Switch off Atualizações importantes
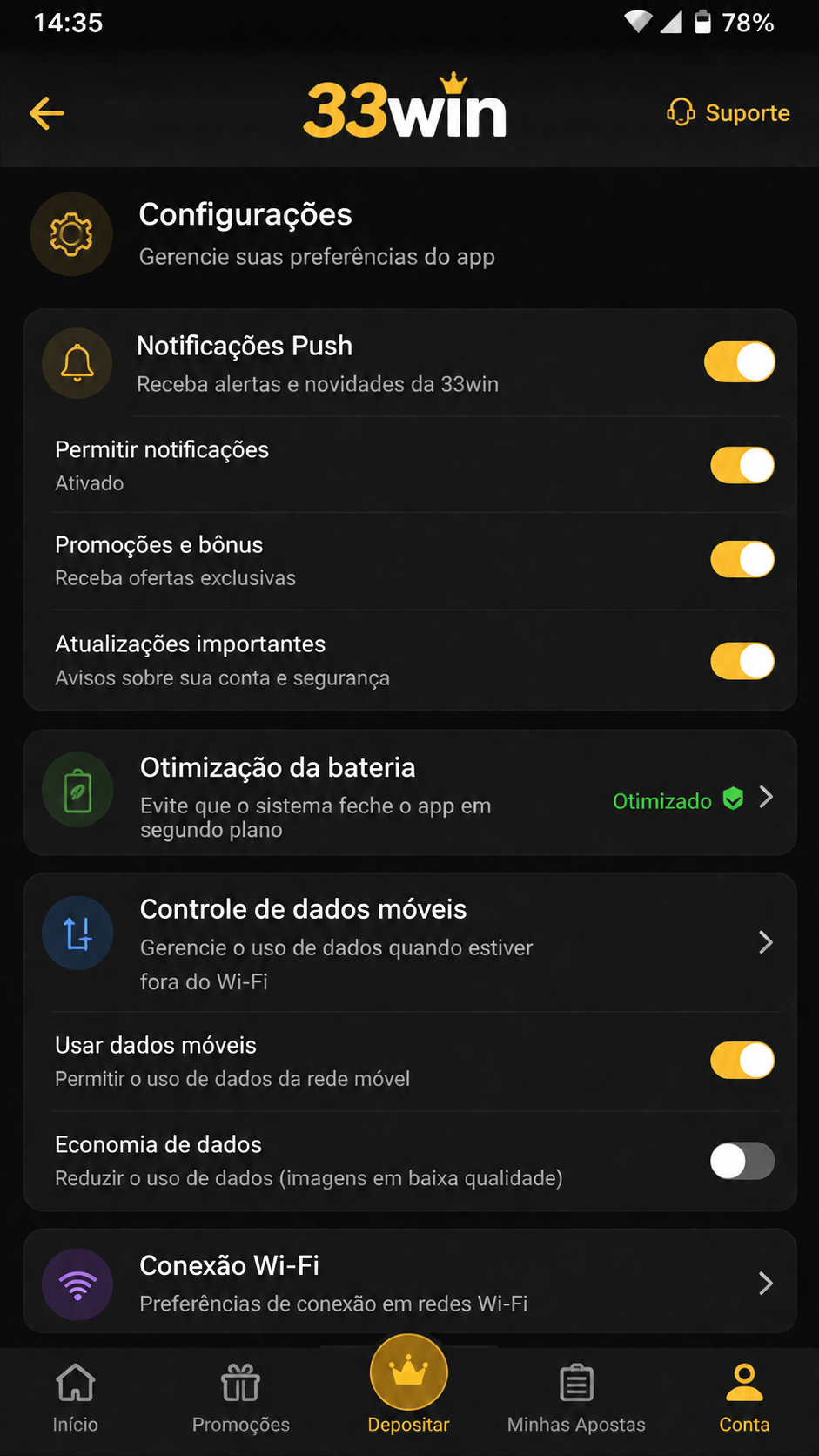Viewport: 819px width, 1456px height. (x=742, y=661)
